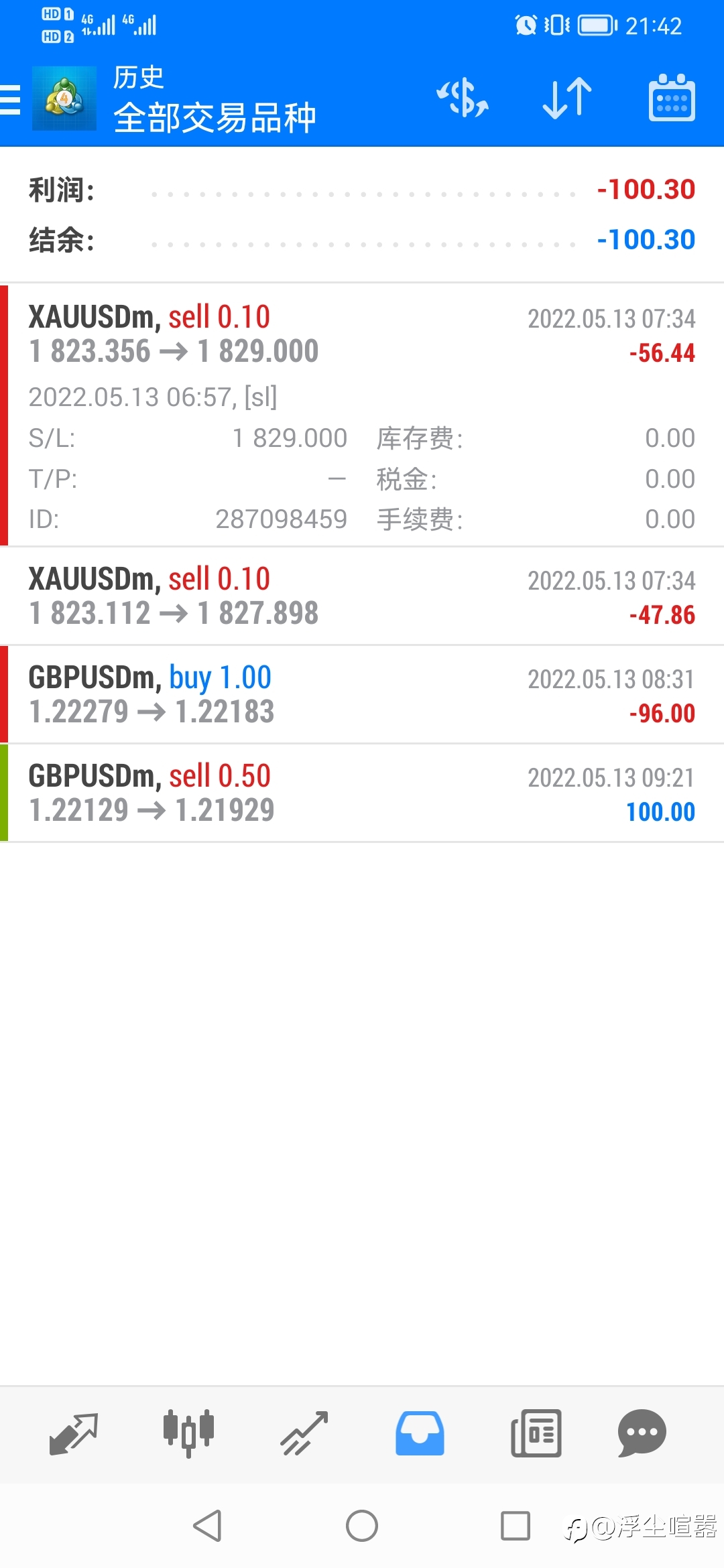Viewport: 724px width, 1568px height.
Task: Open the chat messages tab
Action: click(642, 1434)
